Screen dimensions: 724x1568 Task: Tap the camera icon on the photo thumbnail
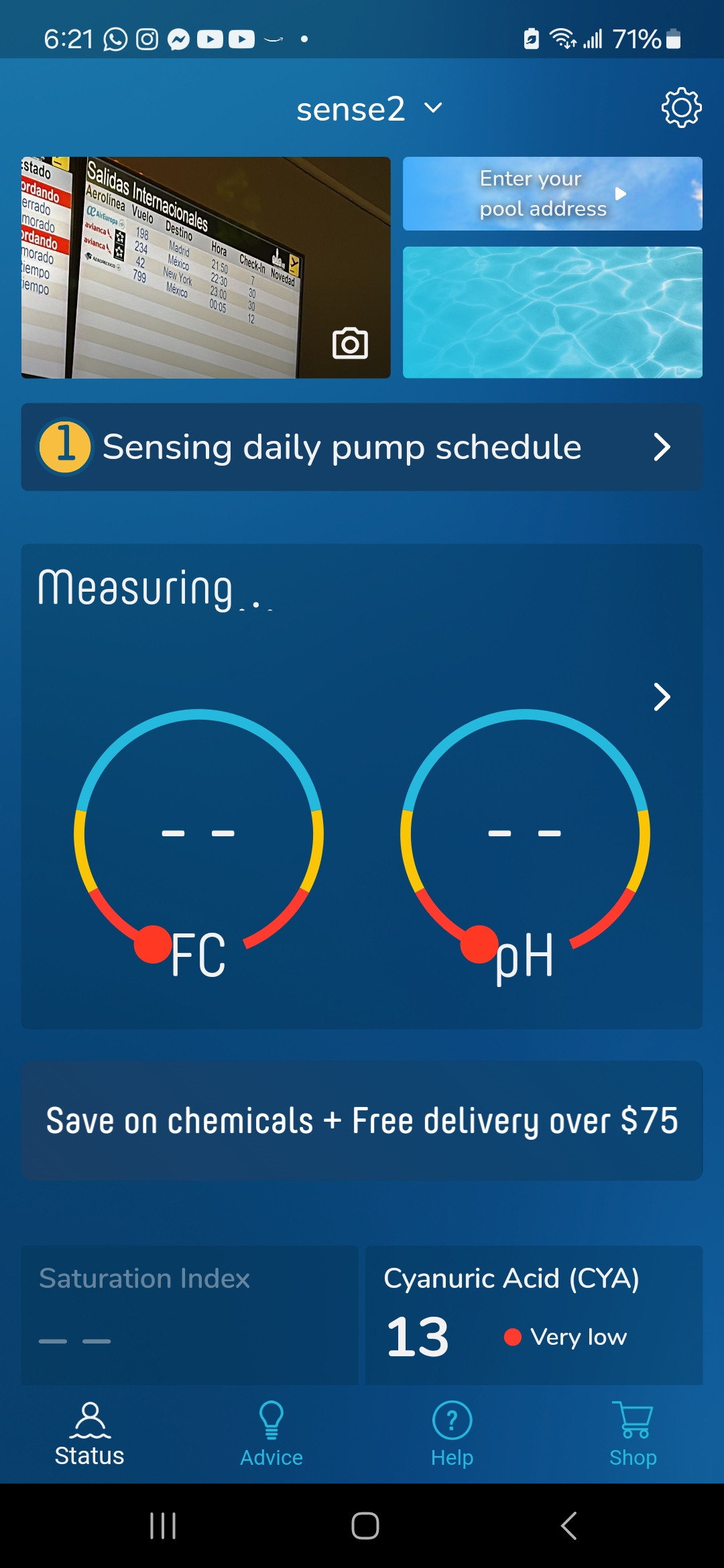(351, 343)
